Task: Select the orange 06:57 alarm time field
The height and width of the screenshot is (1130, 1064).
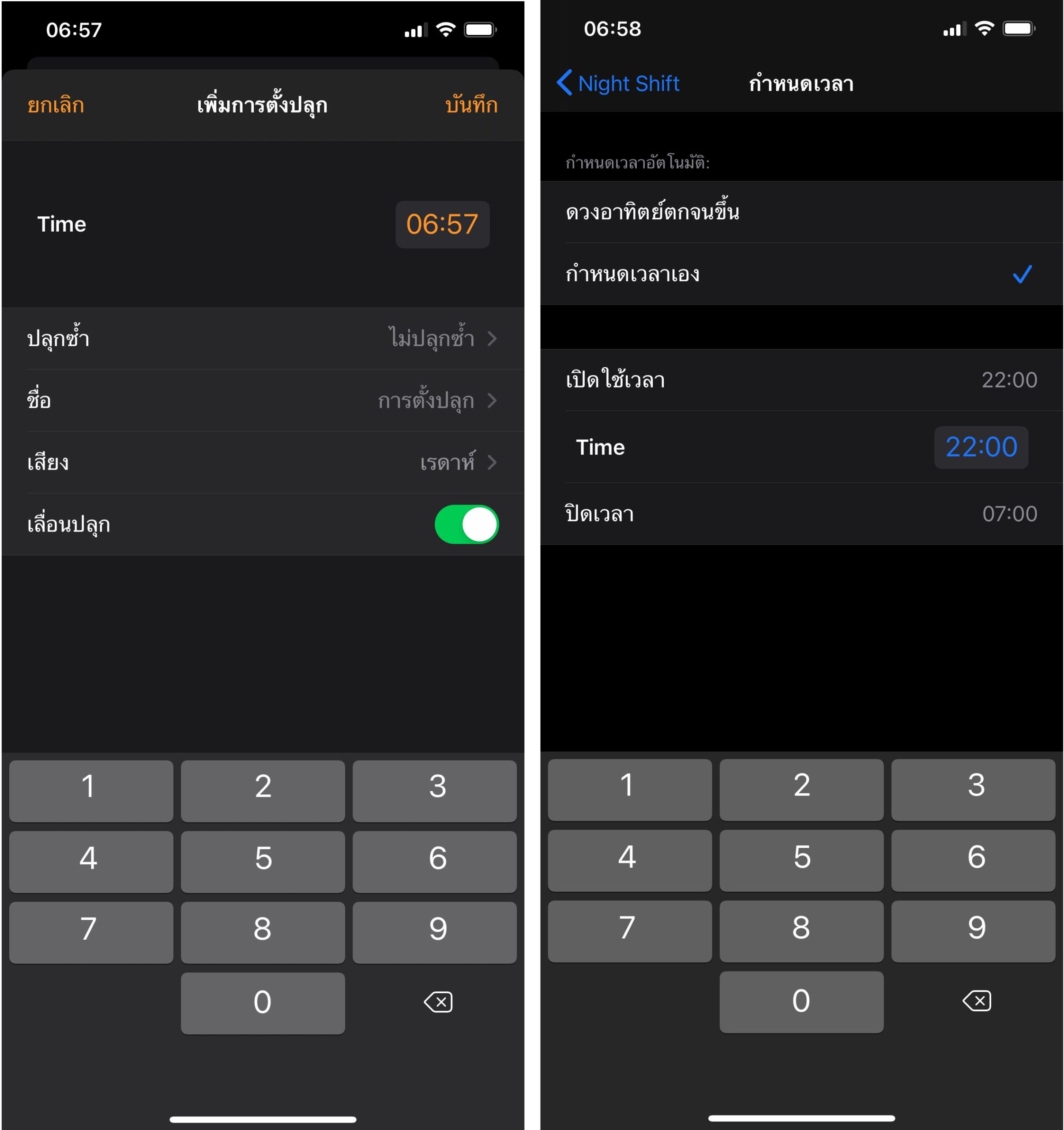Action: [x=442, y=225]
